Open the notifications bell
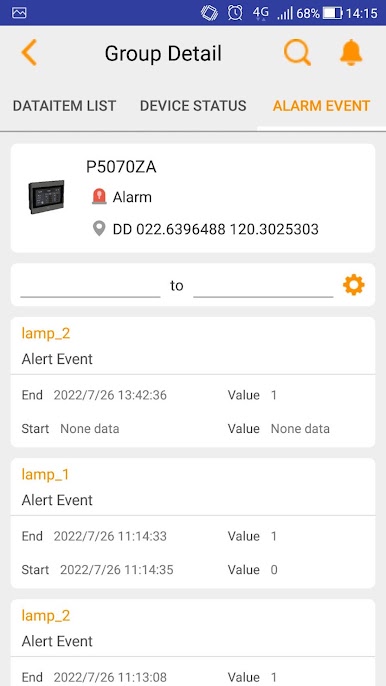386x686 pixels. (351, 52)
